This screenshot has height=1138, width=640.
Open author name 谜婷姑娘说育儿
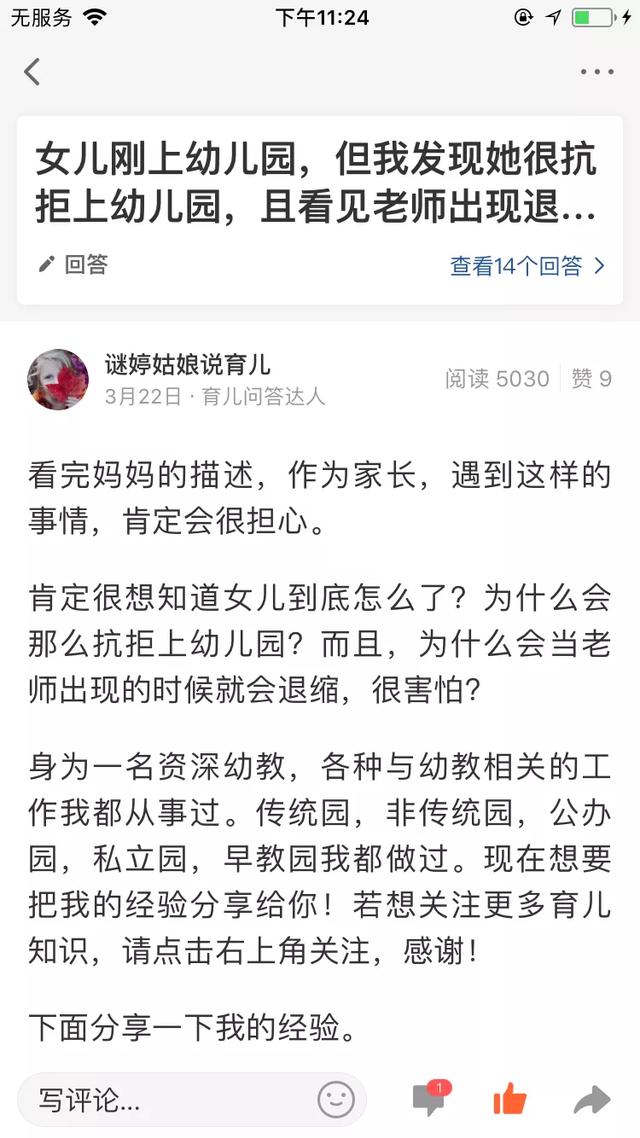click(x=188, y=364)
